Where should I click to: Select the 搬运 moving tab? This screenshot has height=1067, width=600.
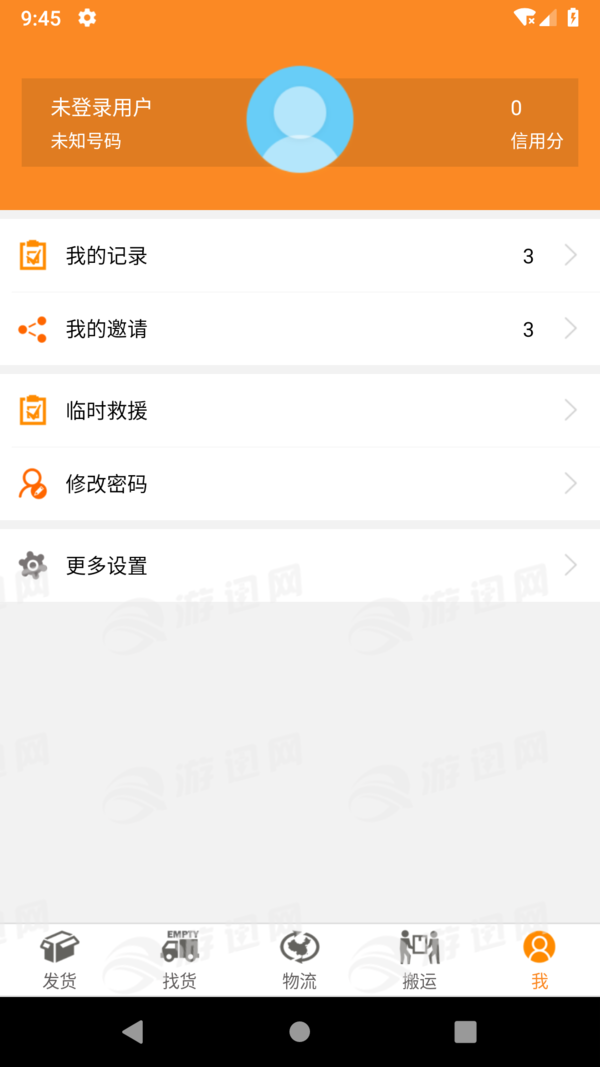point(420,960)
